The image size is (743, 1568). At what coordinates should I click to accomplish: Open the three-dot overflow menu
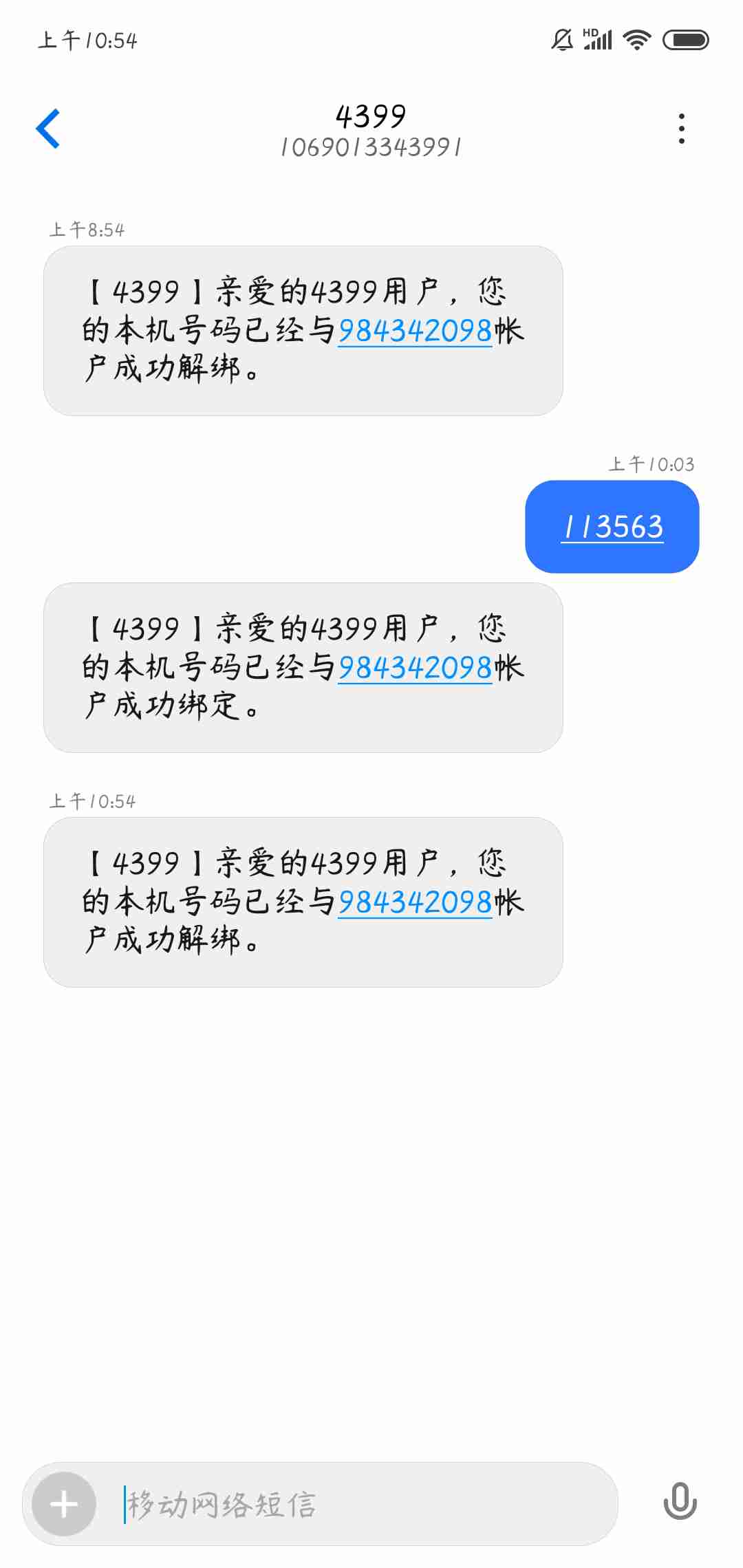681,129
